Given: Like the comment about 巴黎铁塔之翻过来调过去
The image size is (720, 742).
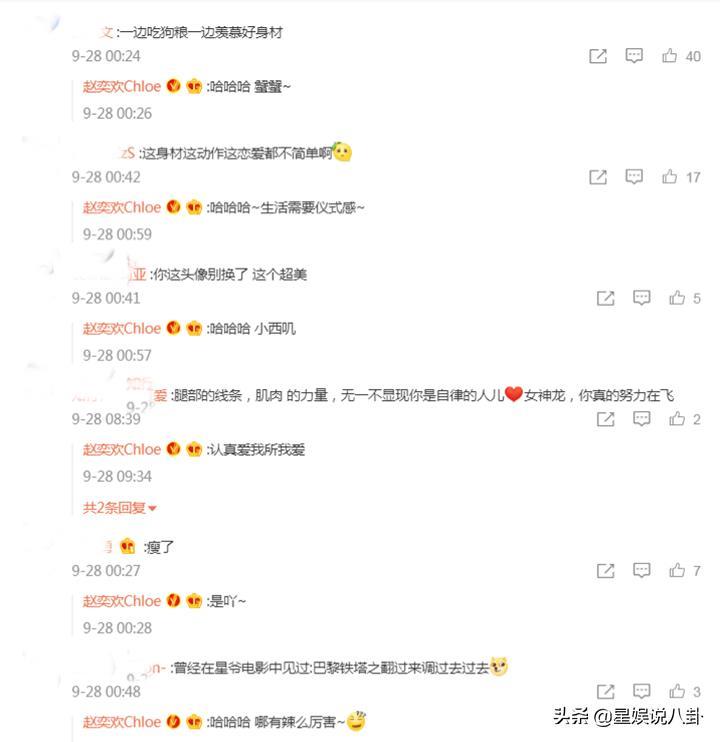Looking at the screenshot, I should 678,691.
